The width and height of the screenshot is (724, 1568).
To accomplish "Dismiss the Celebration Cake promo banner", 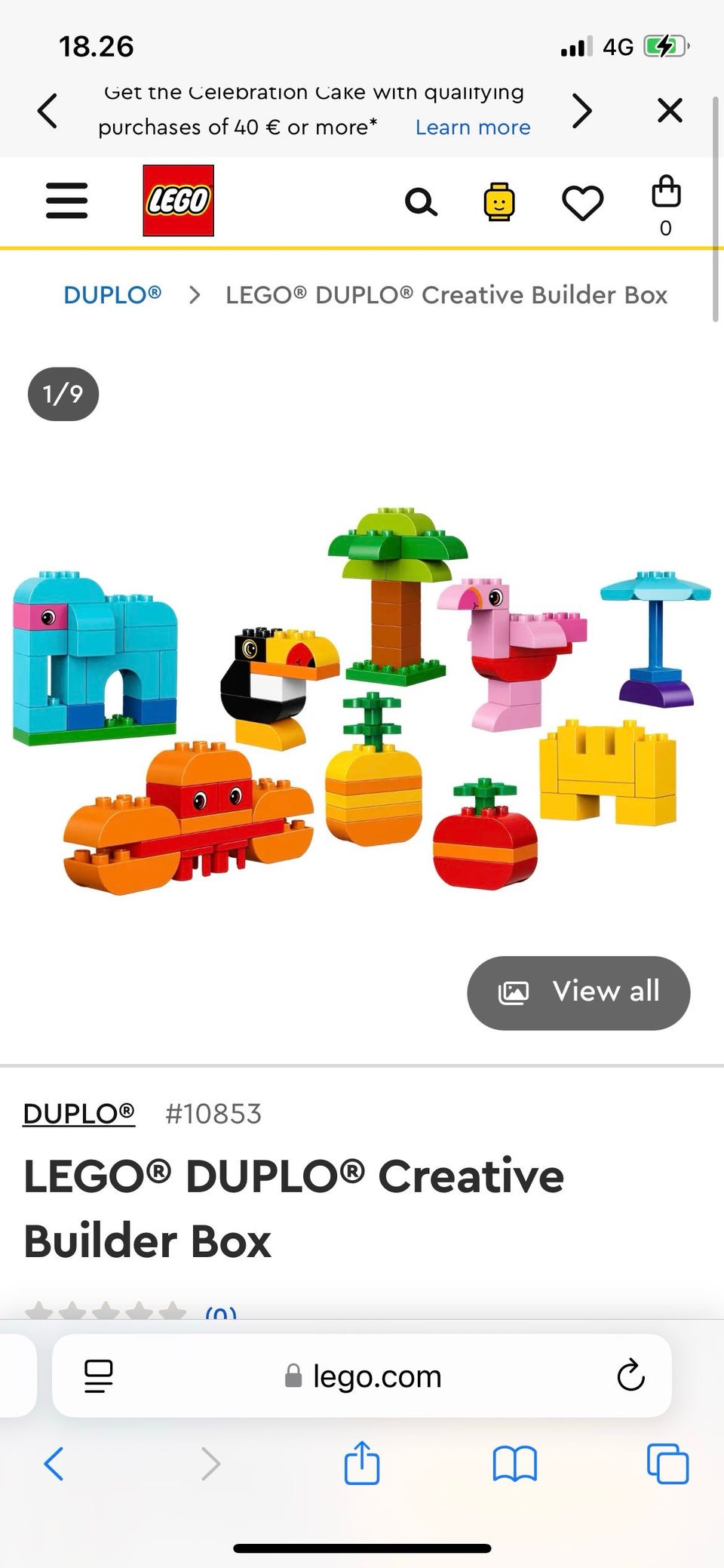I will click(x=670, y=110).
